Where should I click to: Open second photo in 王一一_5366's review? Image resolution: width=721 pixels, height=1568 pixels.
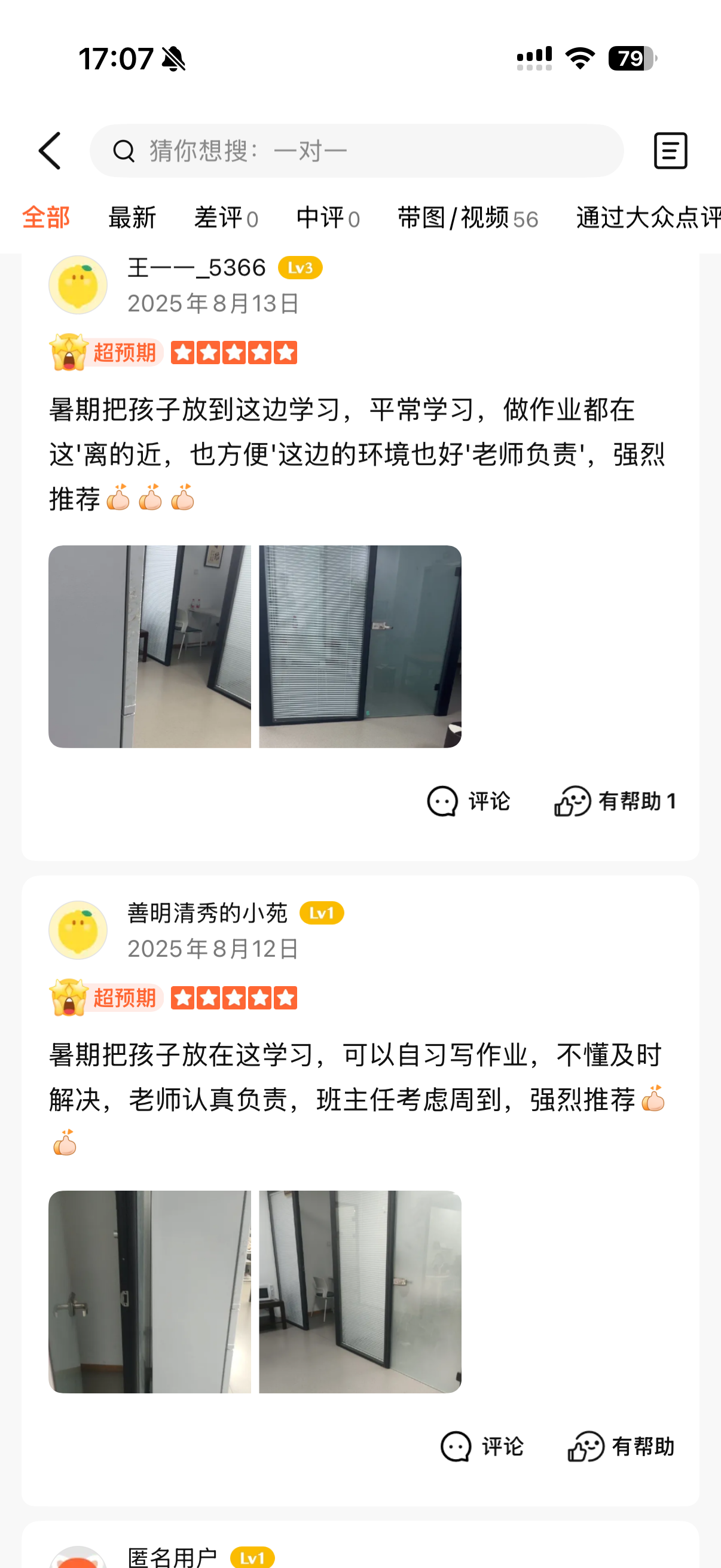360,646
